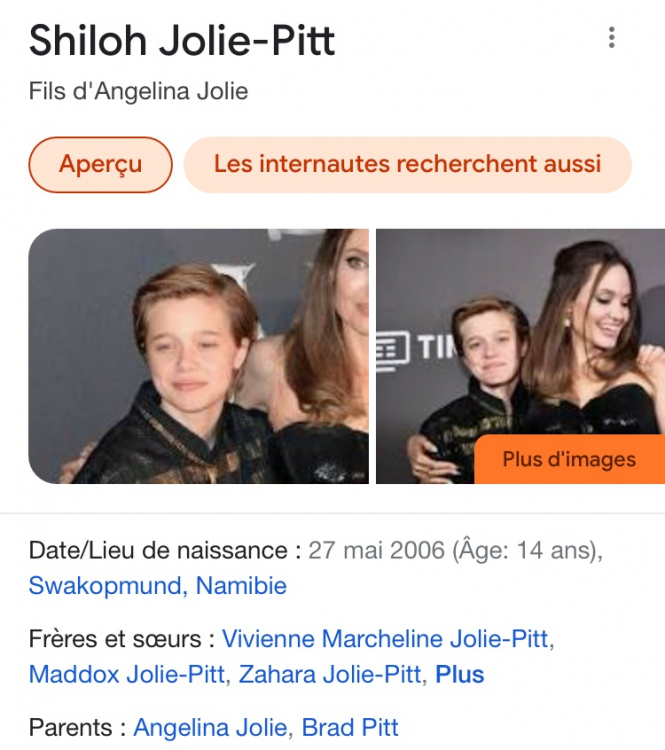Tap Plus d'images button
Viewport: 665px width, 750px height.
[568, 459]
